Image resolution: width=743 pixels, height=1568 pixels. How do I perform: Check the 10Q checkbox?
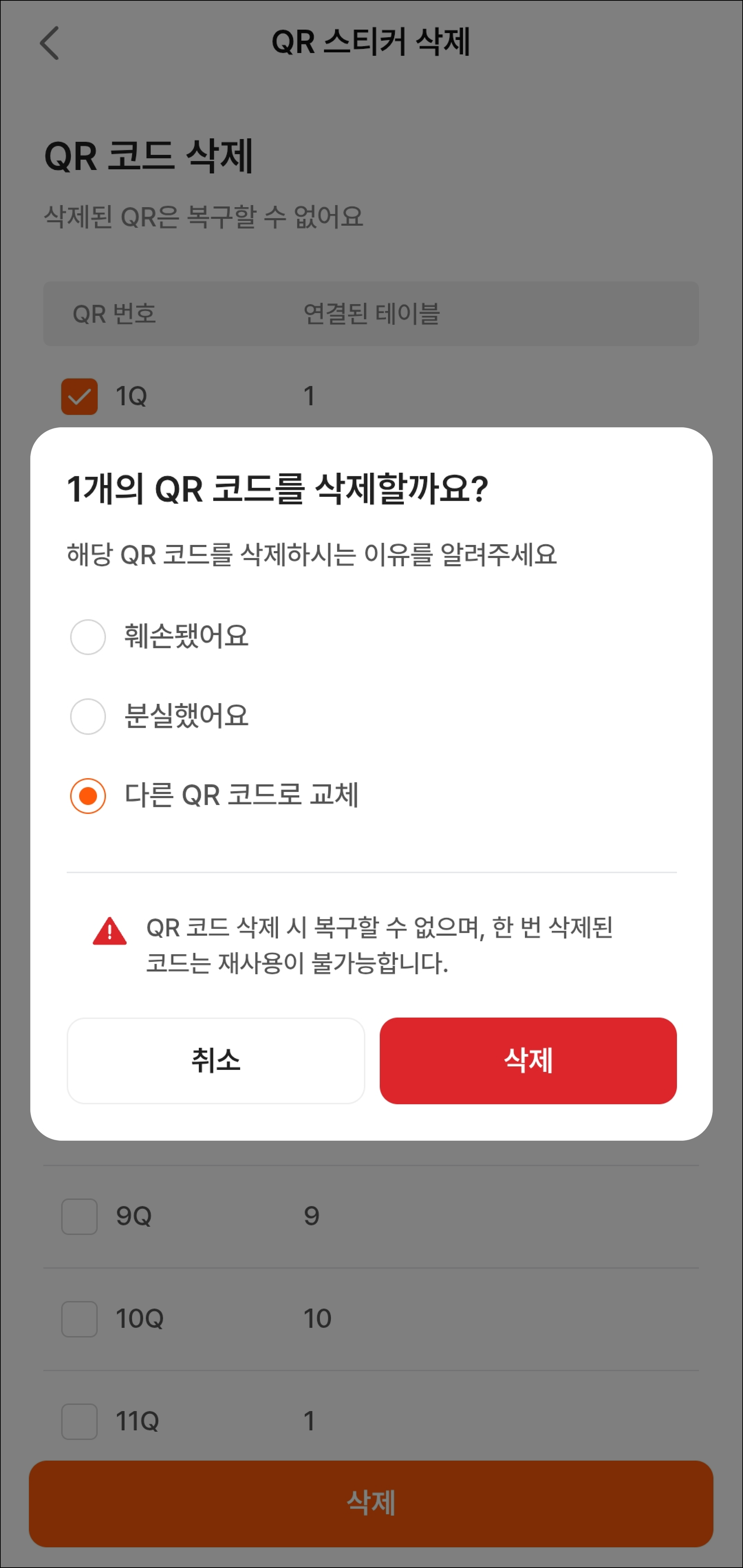pyautogui.click(x=79, y=1318)
